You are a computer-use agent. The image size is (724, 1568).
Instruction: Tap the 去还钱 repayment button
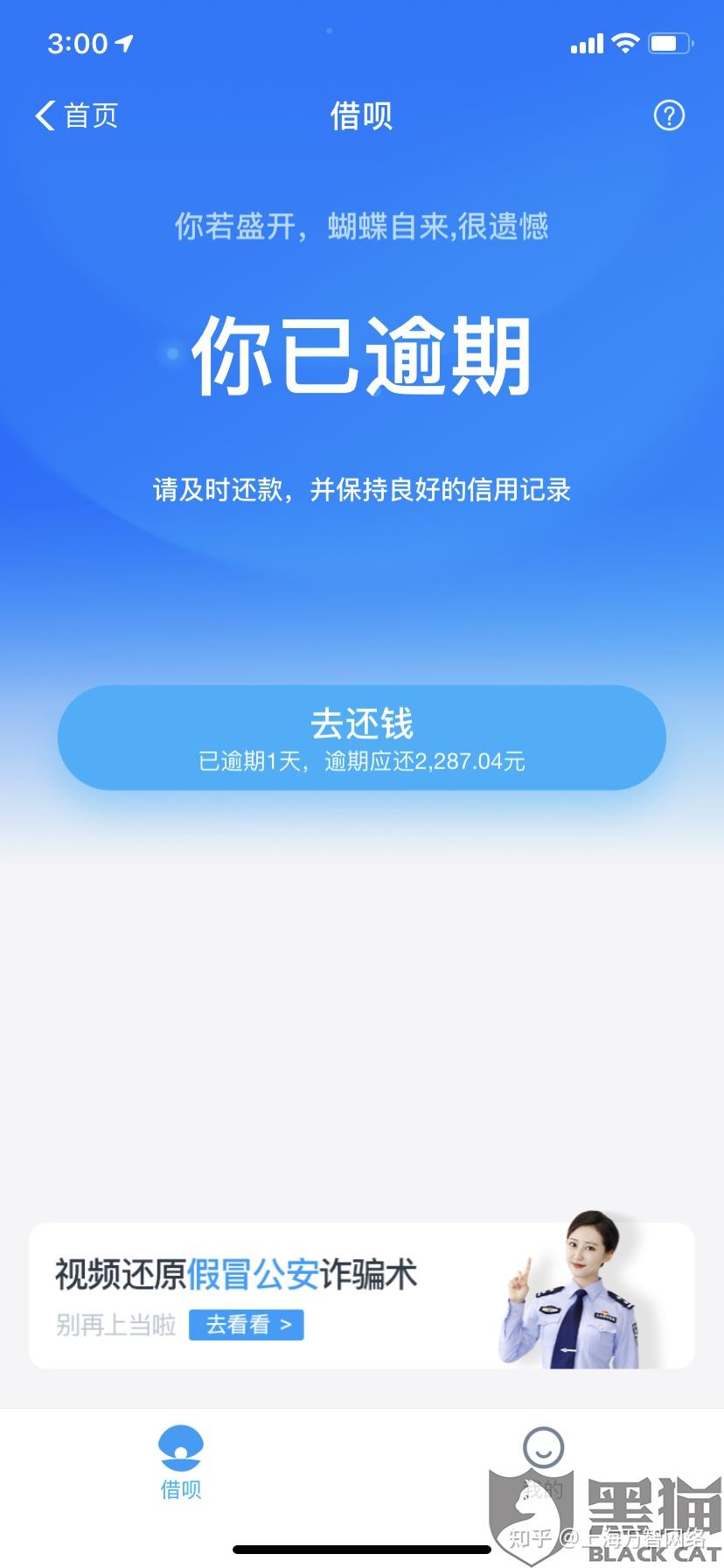362,737
